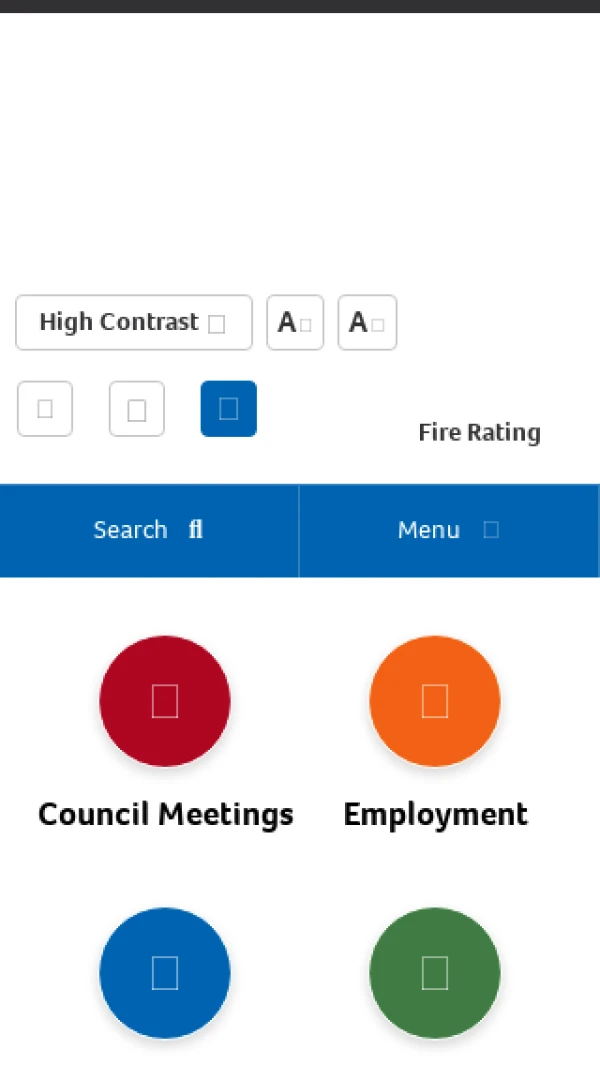Open Council Meetings
The width and height of the screenshot is (600, 1065).
point(165,701)
